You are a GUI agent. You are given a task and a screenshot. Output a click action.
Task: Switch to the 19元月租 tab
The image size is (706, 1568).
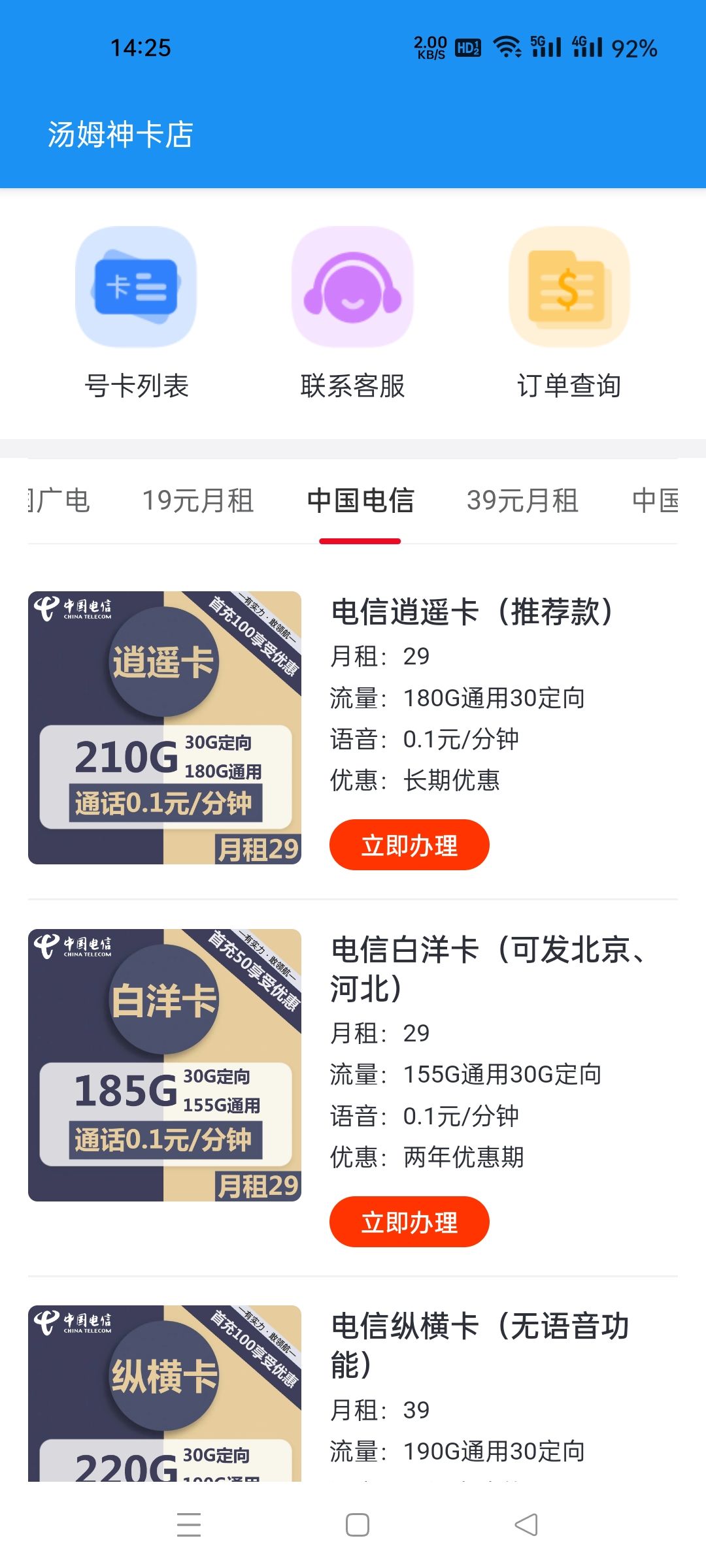[x=197, y=501]
